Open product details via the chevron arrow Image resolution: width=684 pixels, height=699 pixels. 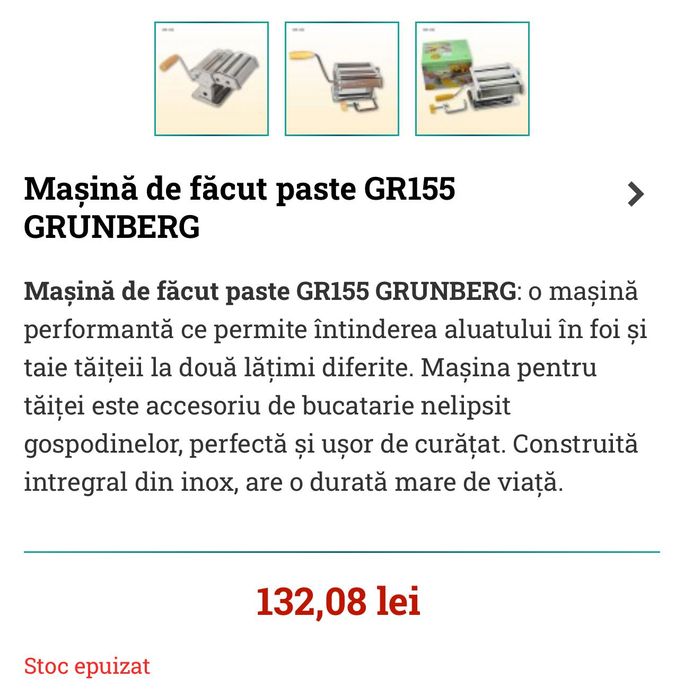point(635,194)
